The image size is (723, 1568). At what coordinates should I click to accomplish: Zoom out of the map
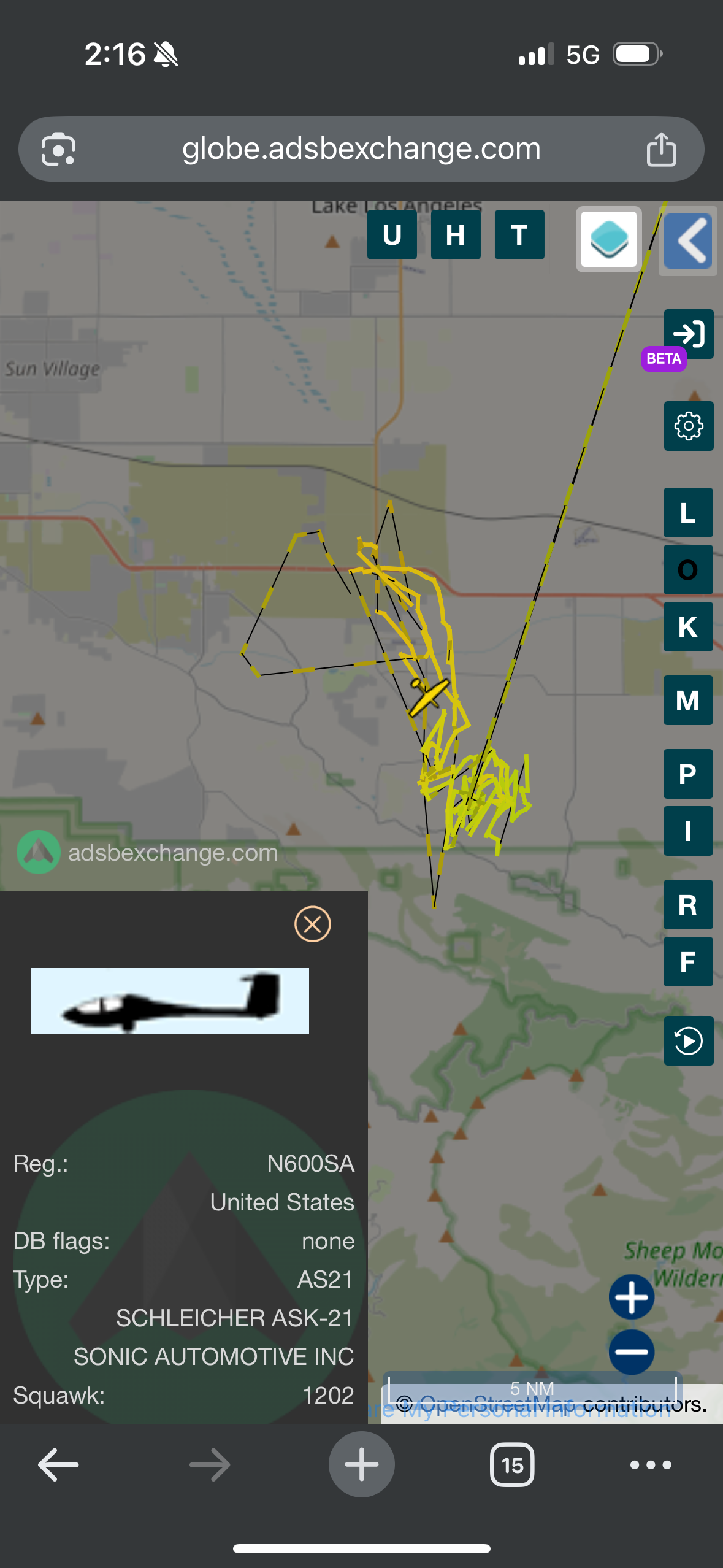tap(632, 1352)
